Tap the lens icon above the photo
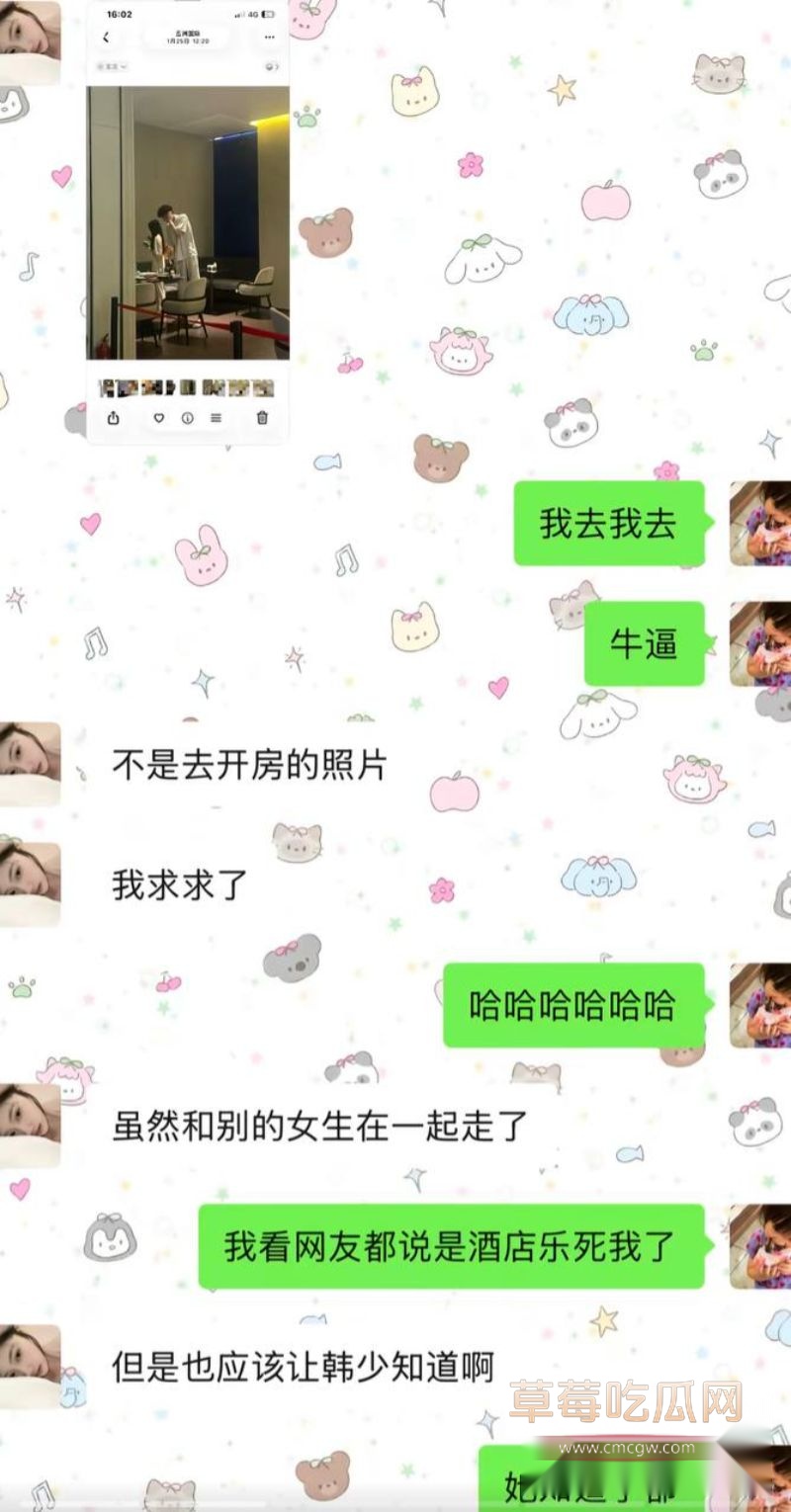This screenshot has height=1512, width=791. pyautogui.click(x=269, y=65)
